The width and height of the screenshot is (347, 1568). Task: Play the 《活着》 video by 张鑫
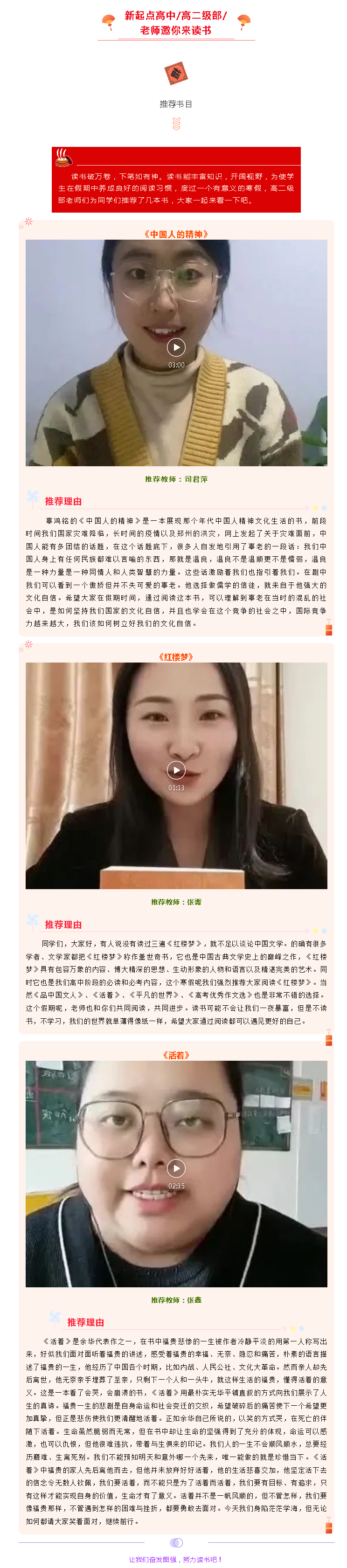[176, 1167]
